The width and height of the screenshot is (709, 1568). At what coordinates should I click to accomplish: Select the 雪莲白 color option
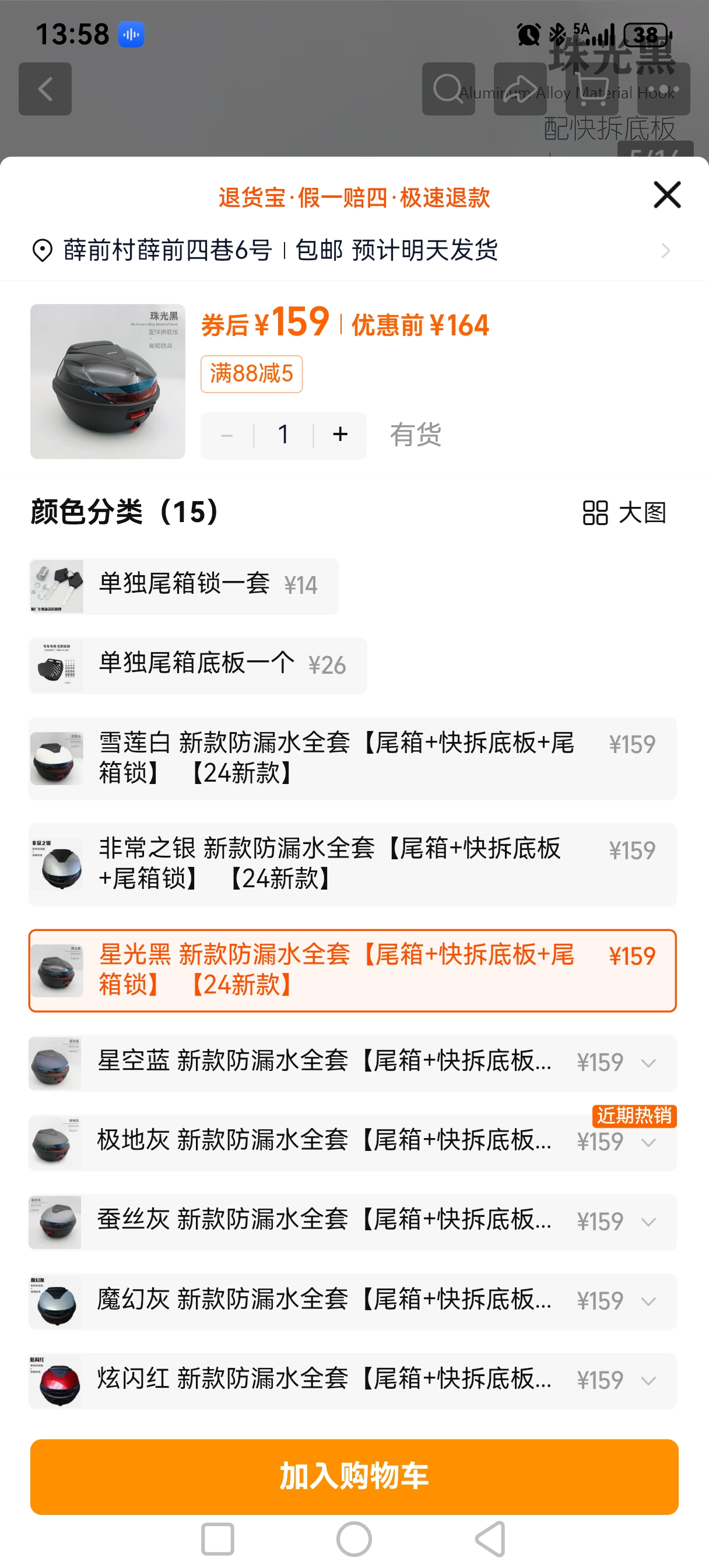click(x=352, y=758)
